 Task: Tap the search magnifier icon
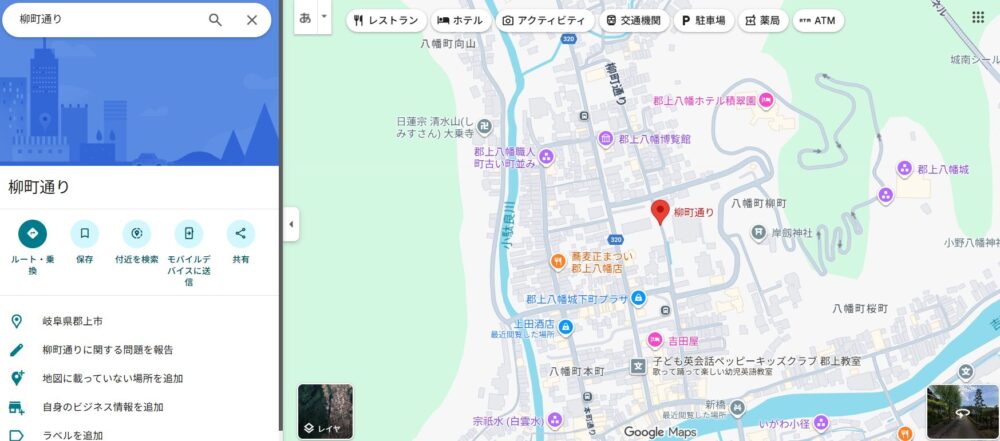point(215,20)
